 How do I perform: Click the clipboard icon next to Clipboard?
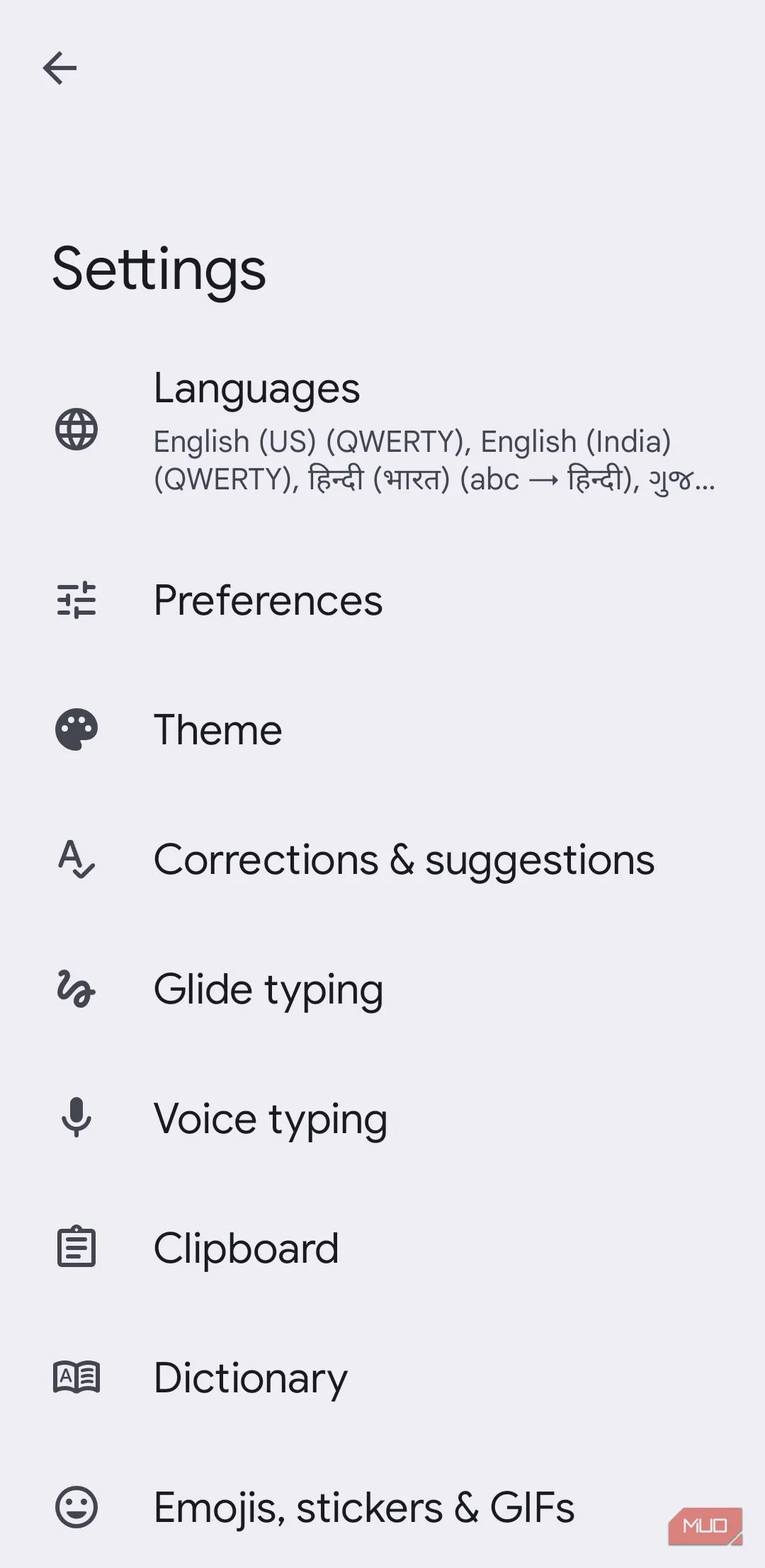click(76, 1247)
